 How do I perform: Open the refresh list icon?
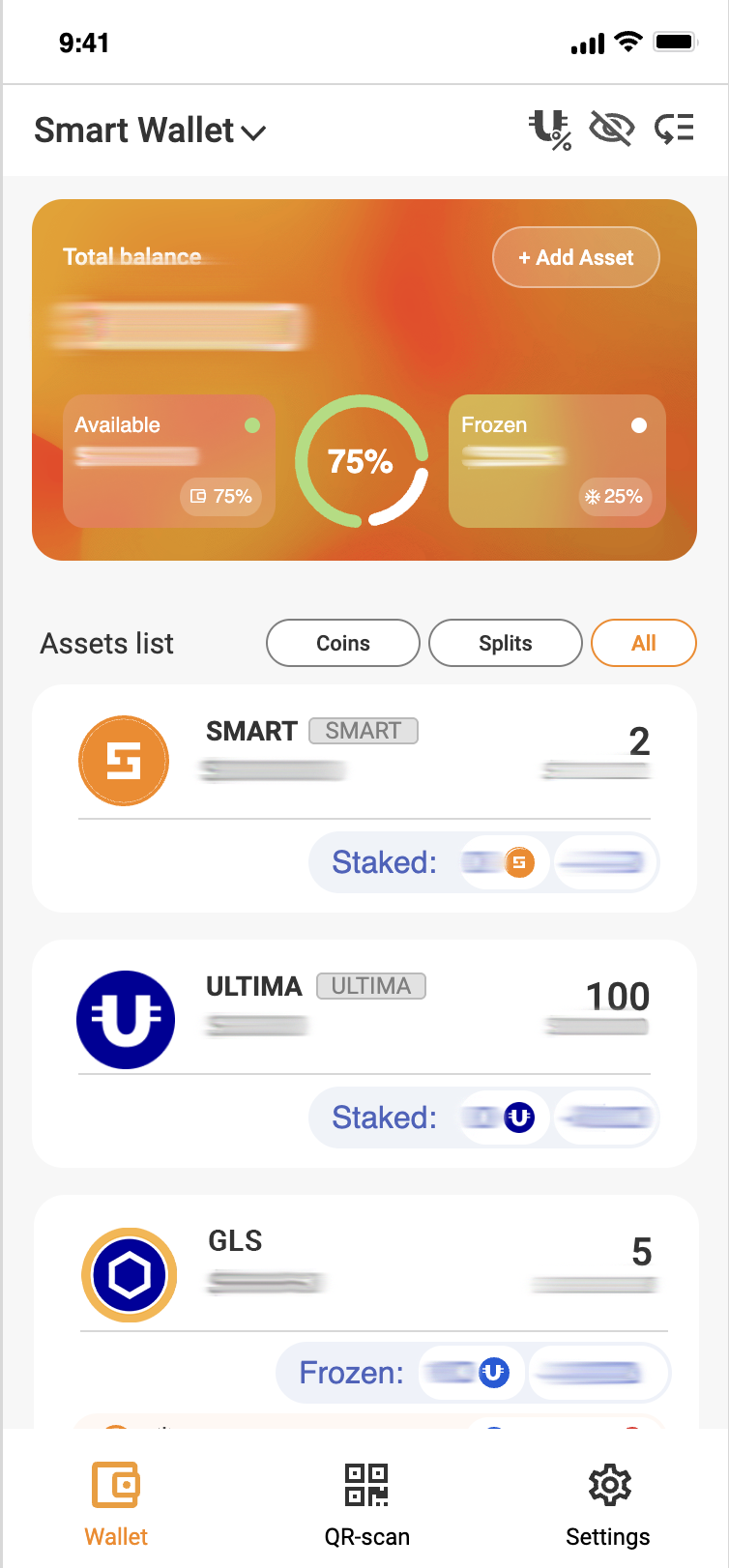click(674, 129)
